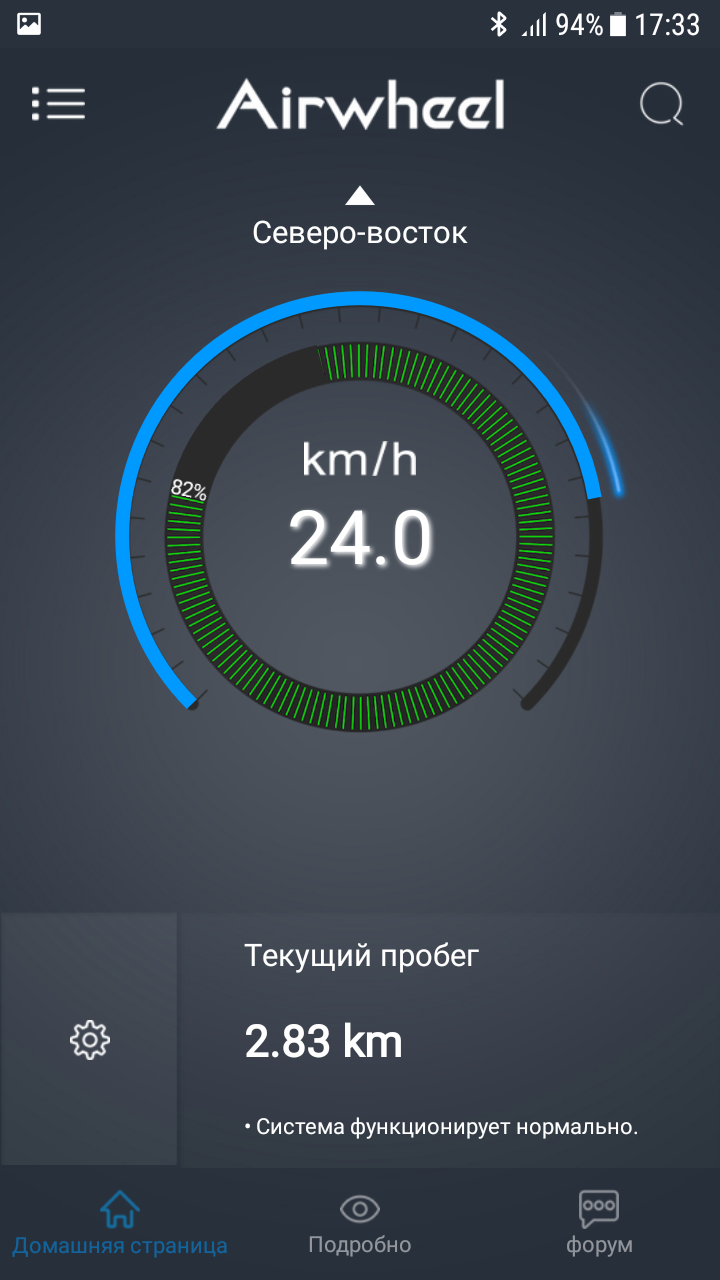Tap the search icon in header
720x1280 pixels.
tap(661, 104)
